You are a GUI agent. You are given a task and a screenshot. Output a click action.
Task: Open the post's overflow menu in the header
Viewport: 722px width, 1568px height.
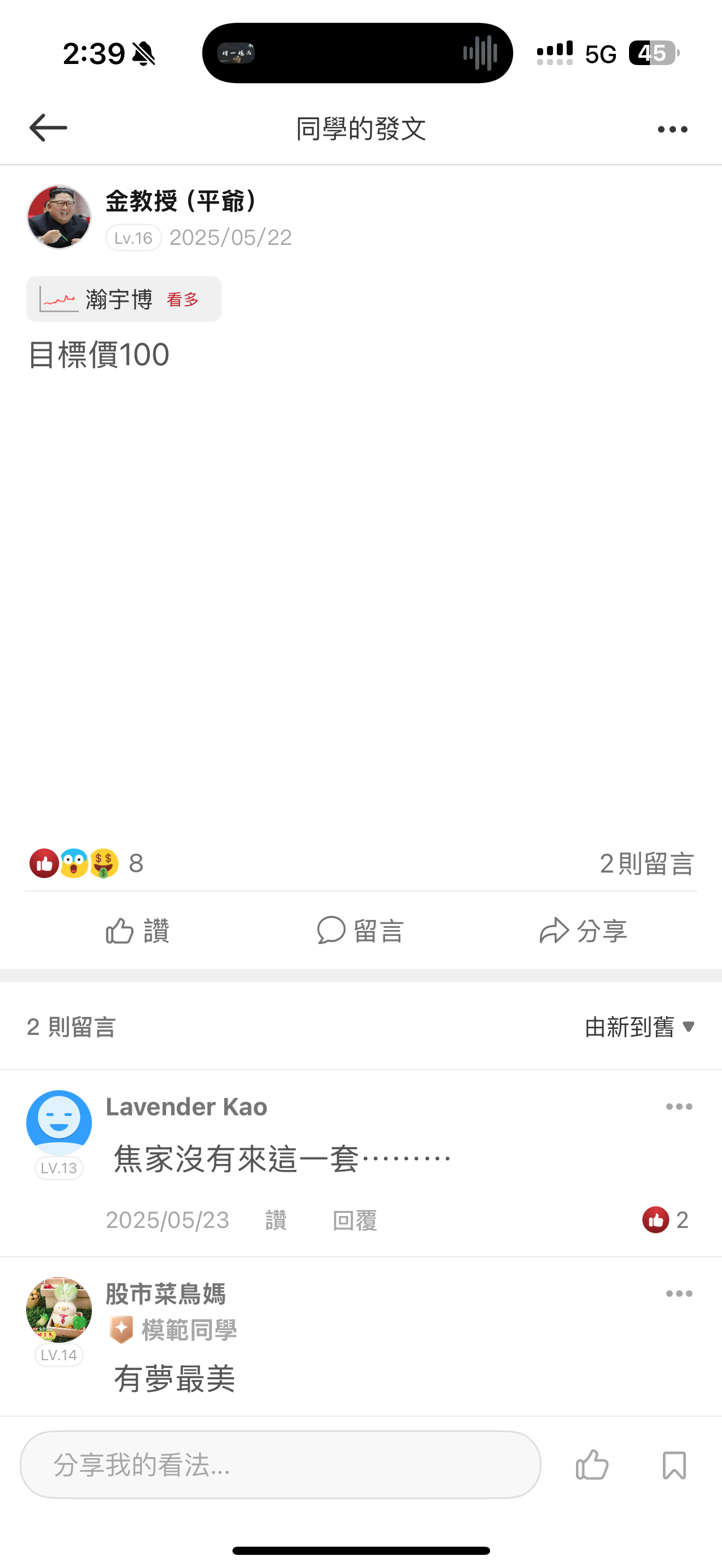point(672,129)
